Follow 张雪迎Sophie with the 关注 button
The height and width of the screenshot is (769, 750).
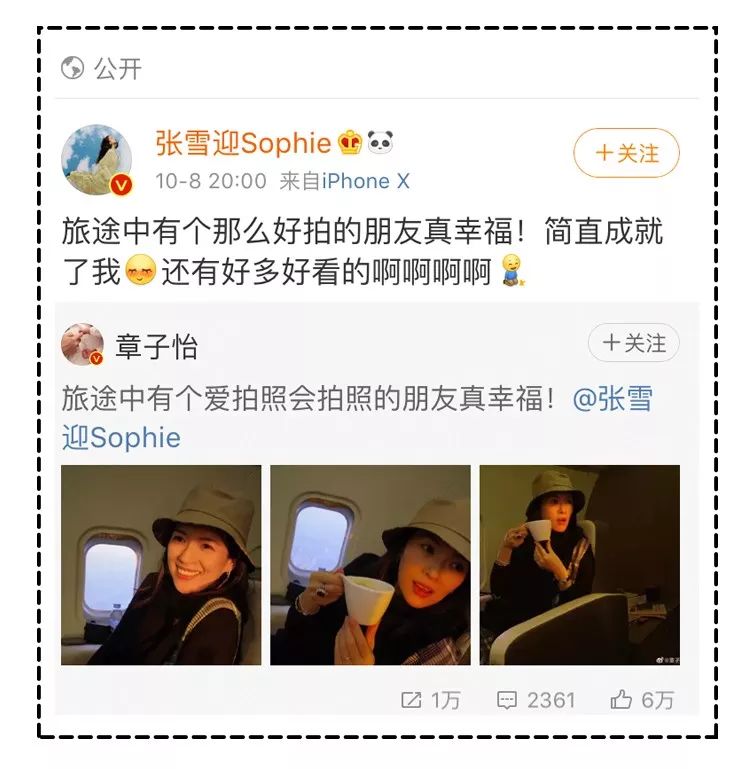(x=626, y=153)
